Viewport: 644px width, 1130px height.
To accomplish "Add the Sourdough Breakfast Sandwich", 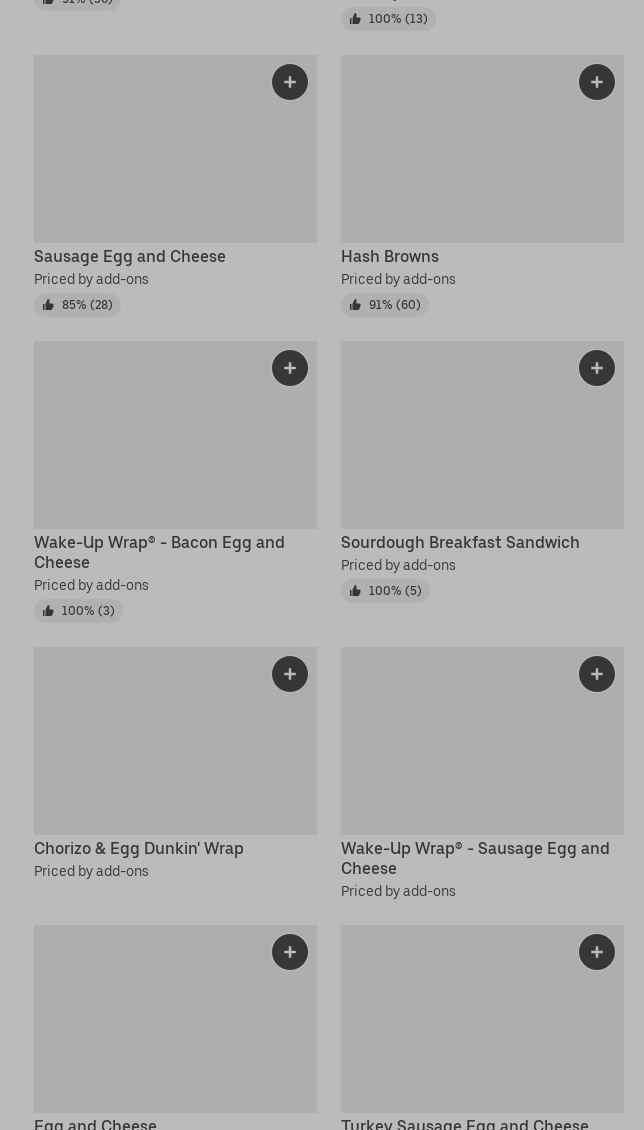I will tap(596, 368).
